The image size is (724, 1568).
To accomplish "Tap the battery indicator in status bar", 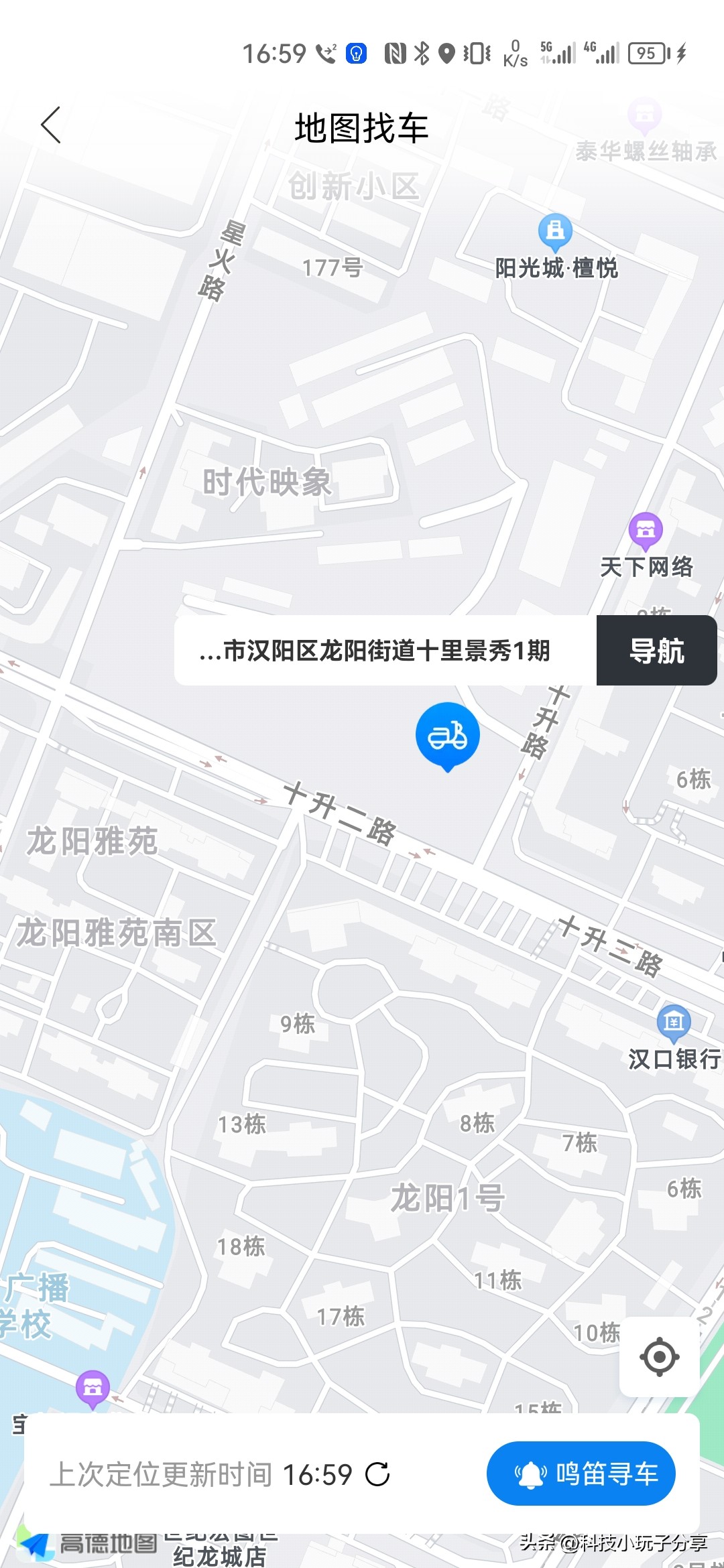I will tap(647, 54).
